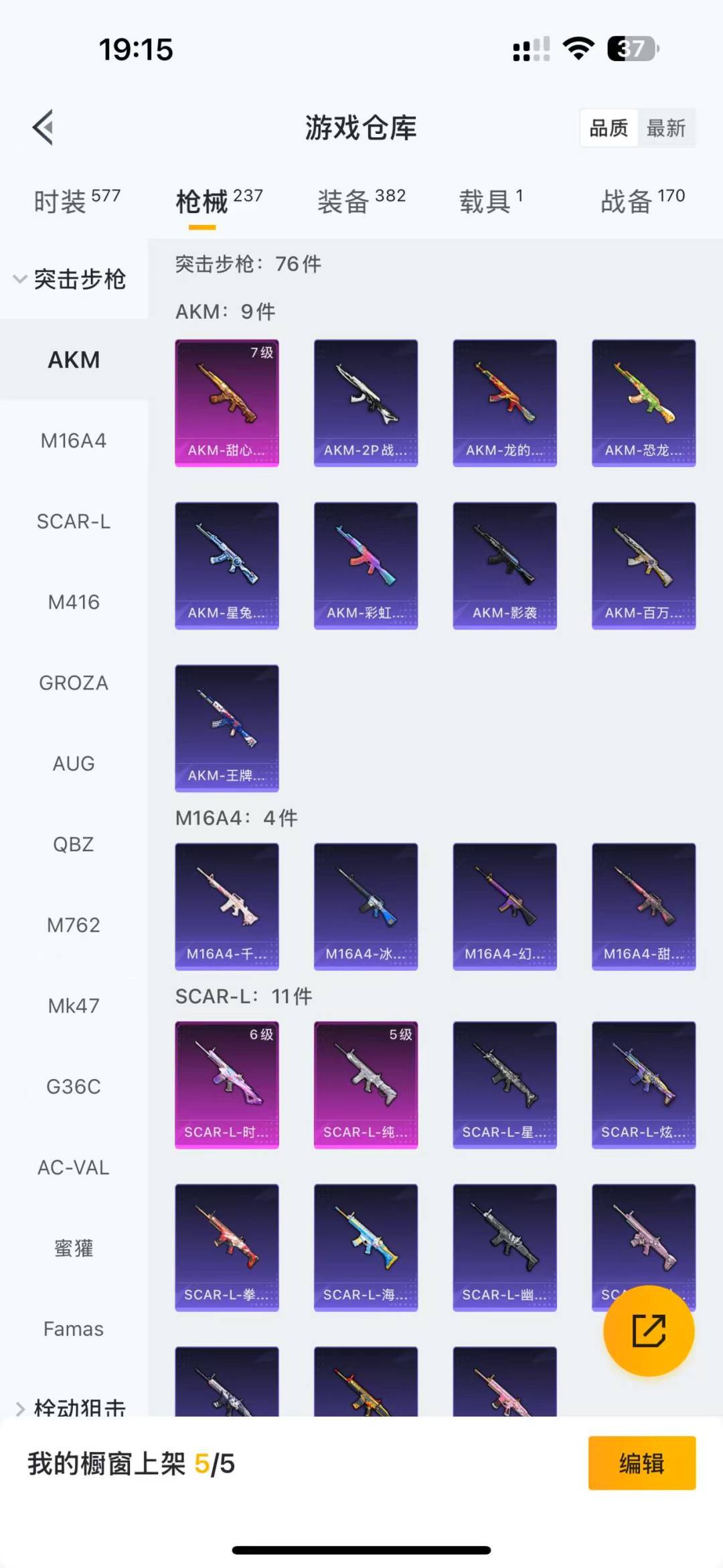The width and height of the screenshot is (723, 1568).
Task: View the AKM-王牌 skin
Action: click(x=227, y=728)
